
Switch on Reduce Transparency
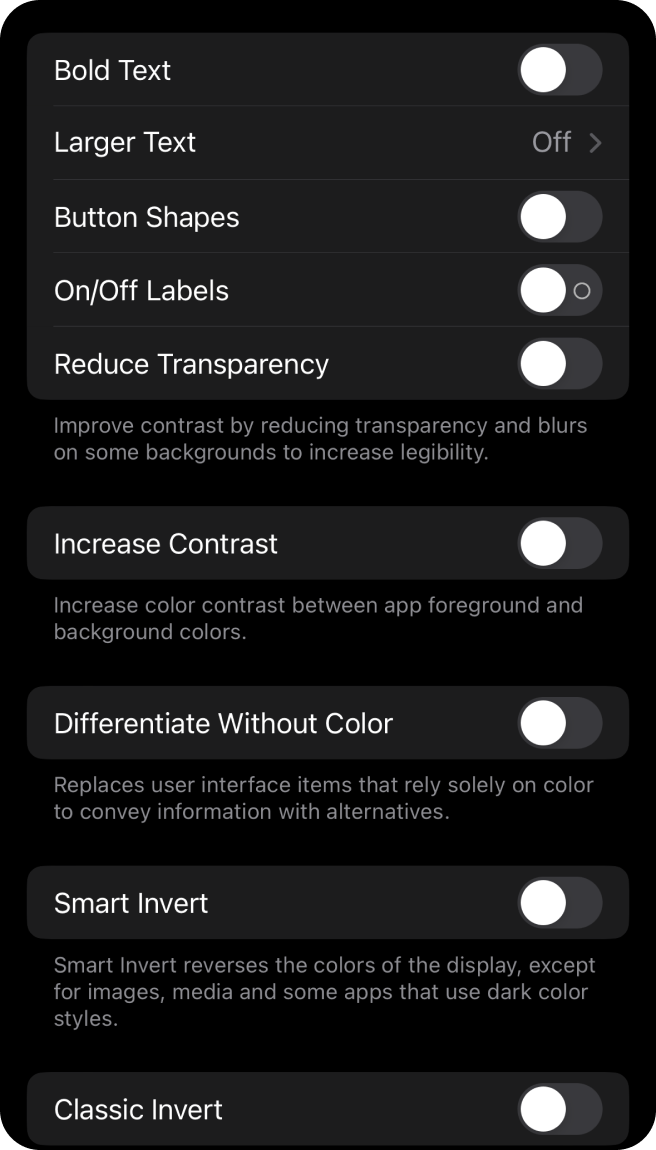click(x=559, y=364)
